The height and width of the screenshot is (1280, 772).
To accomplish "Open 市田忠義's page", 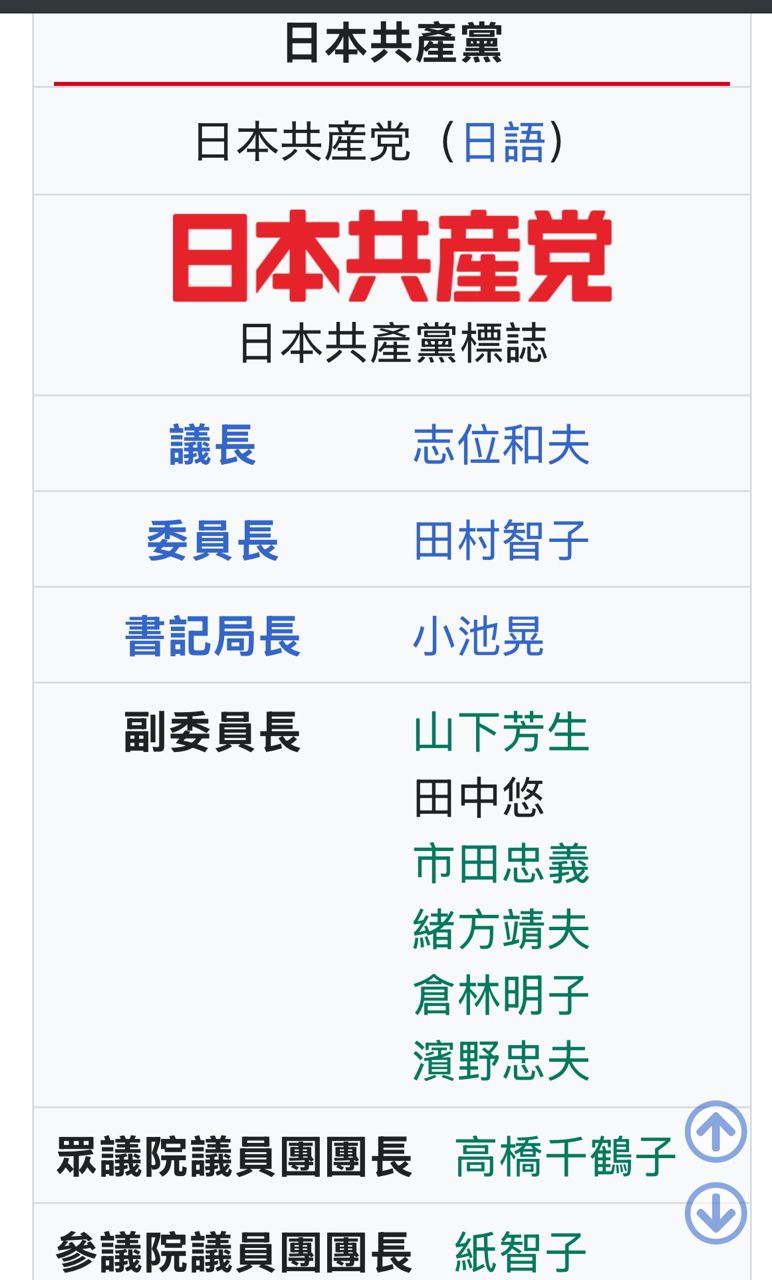I will [x=501, y=864].
